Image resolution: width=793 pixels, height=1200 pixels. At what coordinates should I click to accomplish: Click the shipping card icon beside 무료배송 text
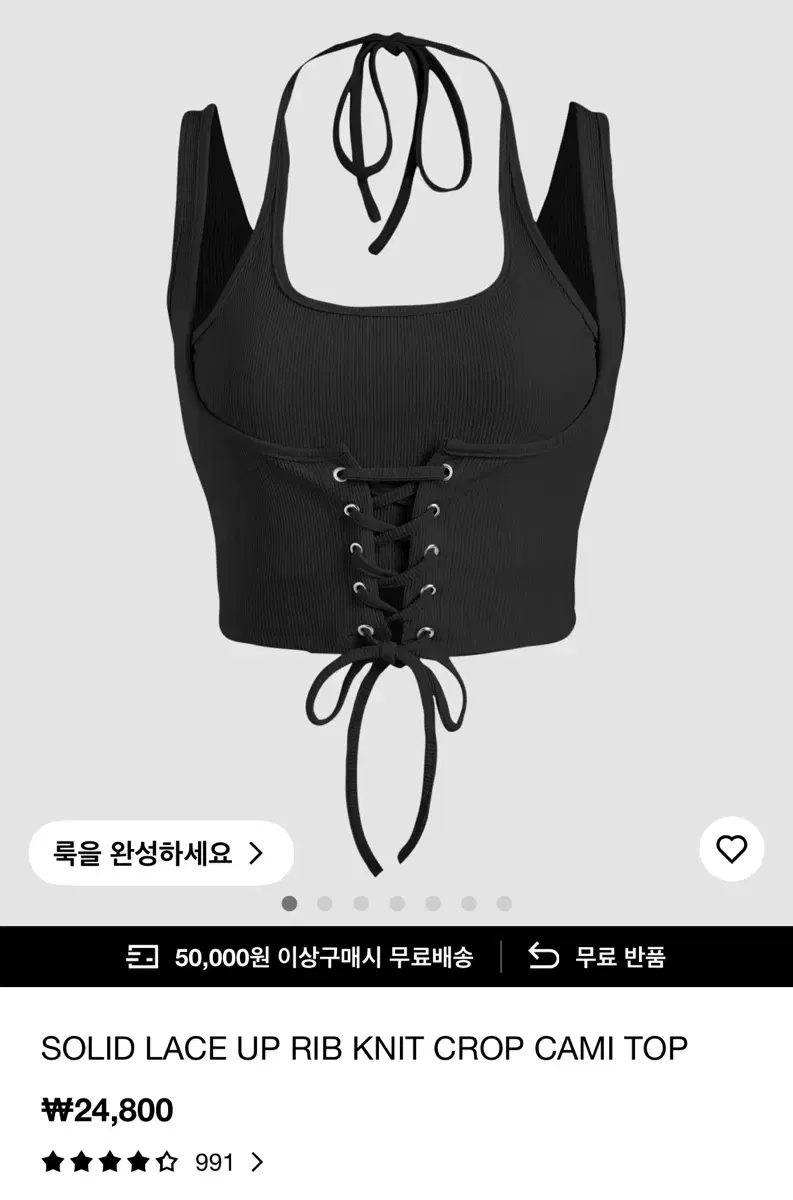(143, 956)
